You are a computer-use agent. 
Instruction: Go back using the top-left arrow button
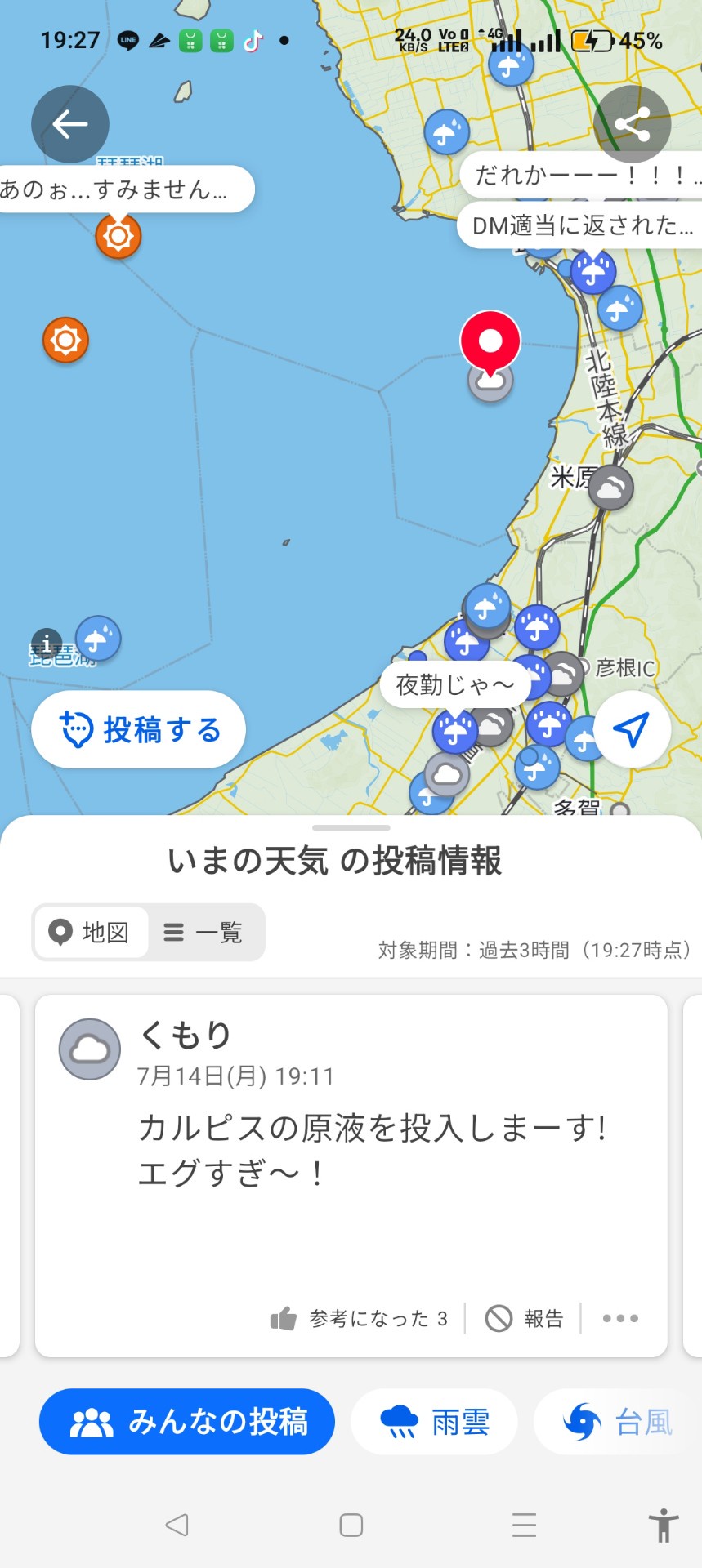click(x=70, y=124)
